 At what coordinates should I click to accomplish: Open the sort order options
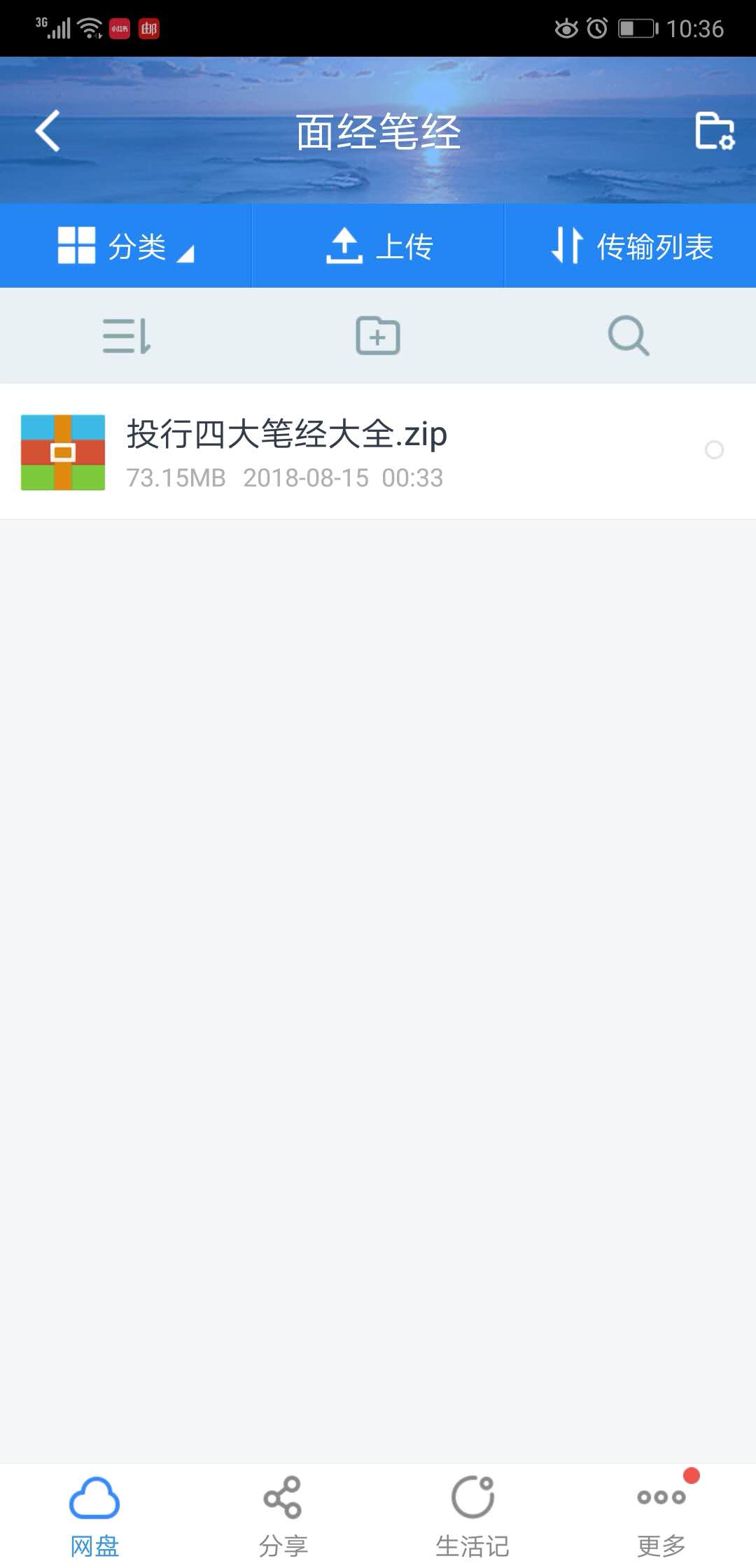(x=127, y=336)
